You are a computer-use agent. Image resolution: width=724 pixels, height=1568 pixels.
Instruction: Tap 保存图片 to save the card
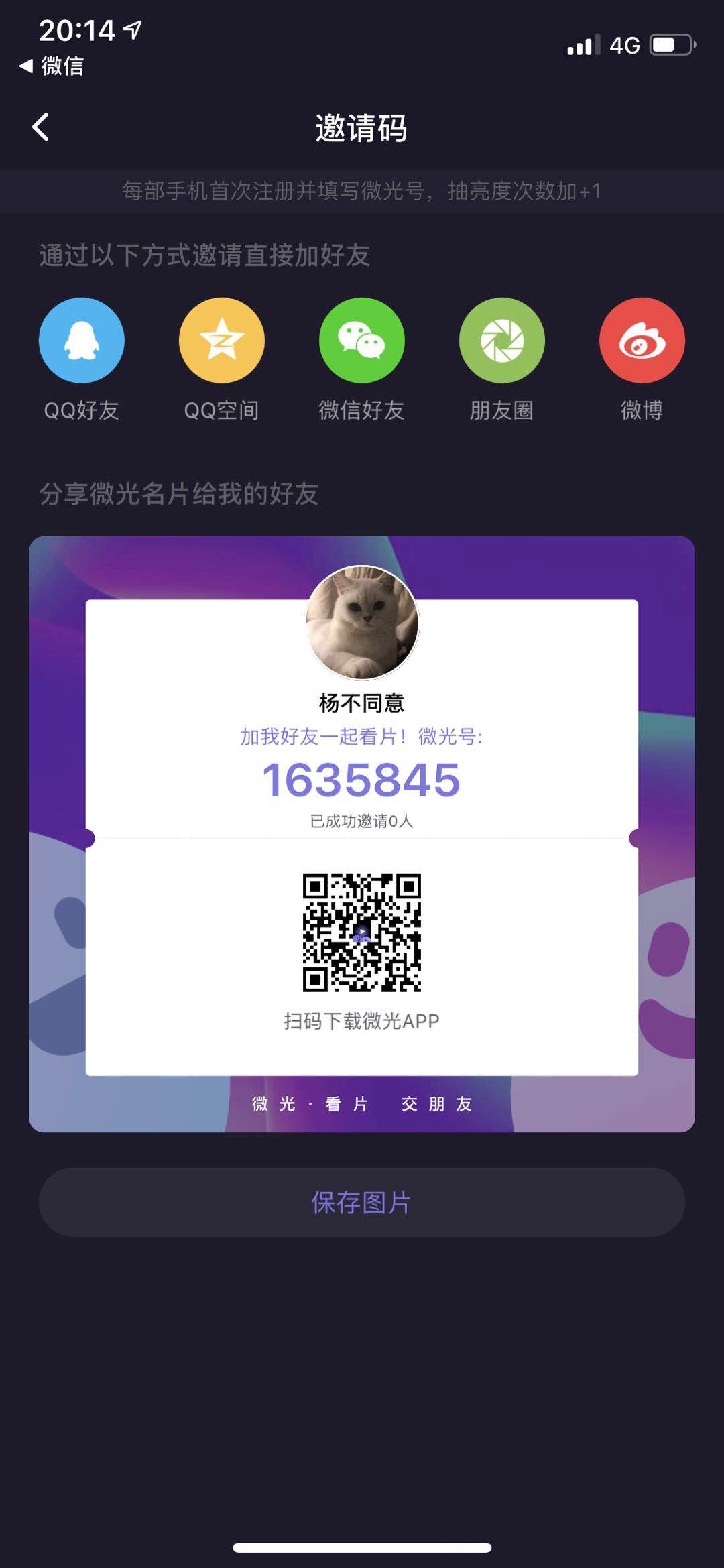click(x=362, y=1202)
